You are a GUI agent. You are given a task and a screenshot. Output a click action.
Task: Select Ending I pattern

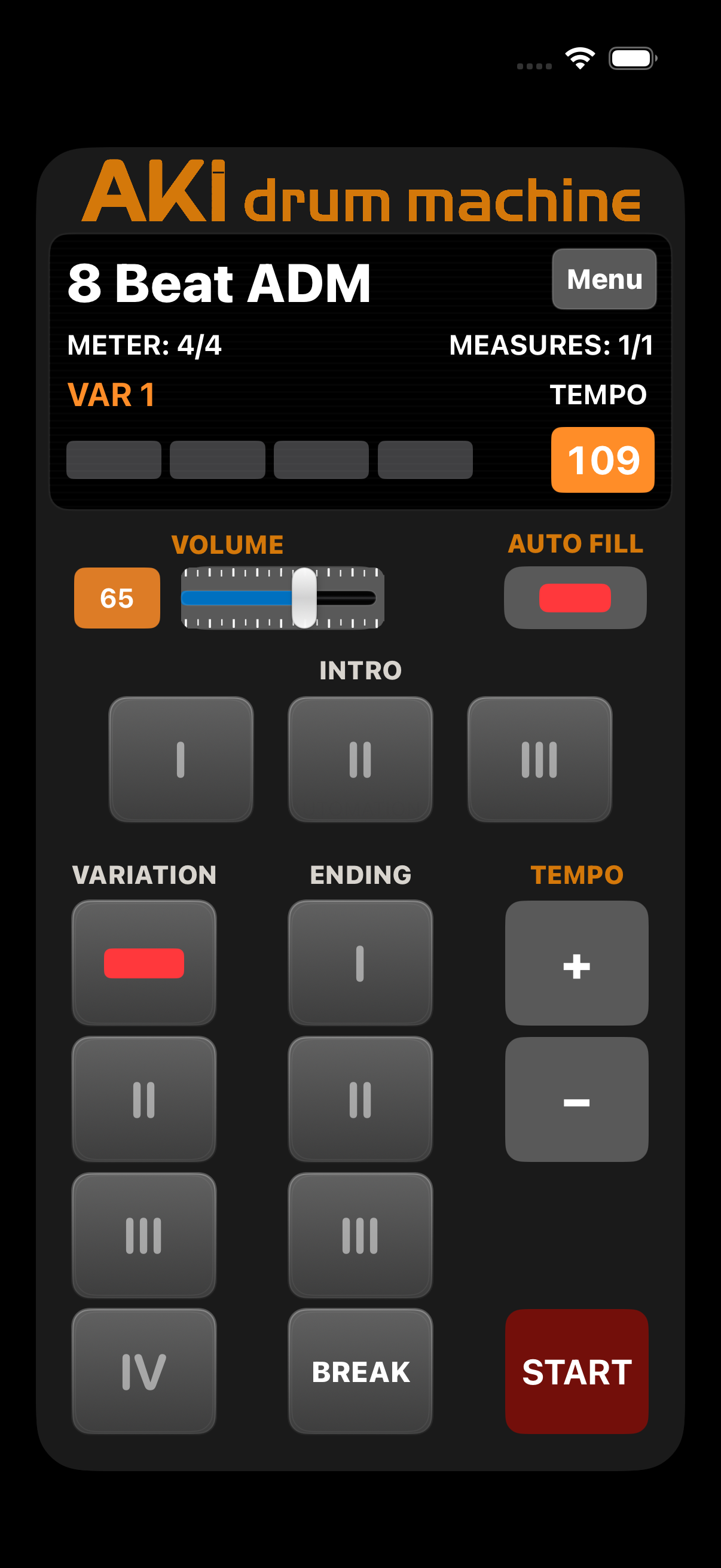[360, 963]
